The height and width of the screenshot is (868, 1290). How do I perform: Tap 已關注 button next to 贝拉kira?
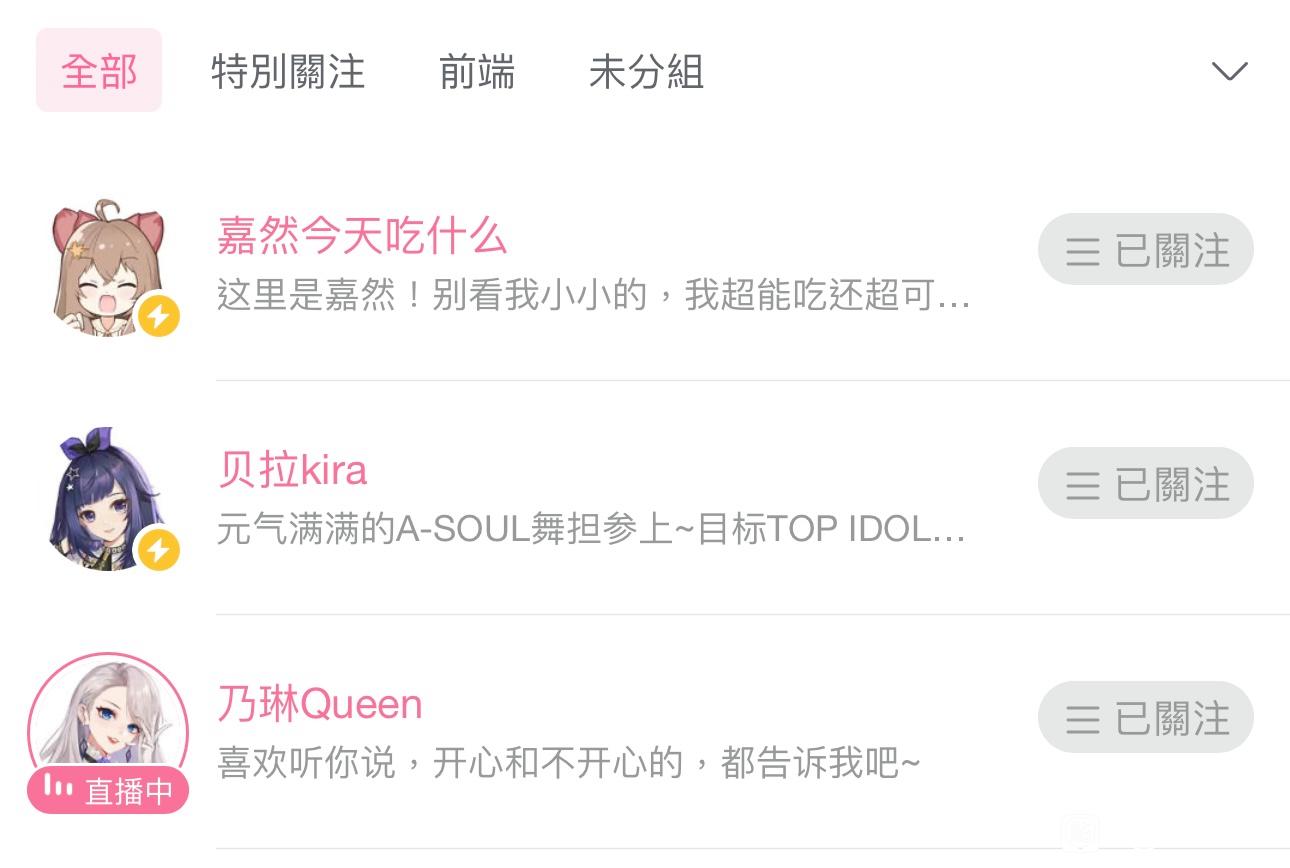coord(1145,484)
